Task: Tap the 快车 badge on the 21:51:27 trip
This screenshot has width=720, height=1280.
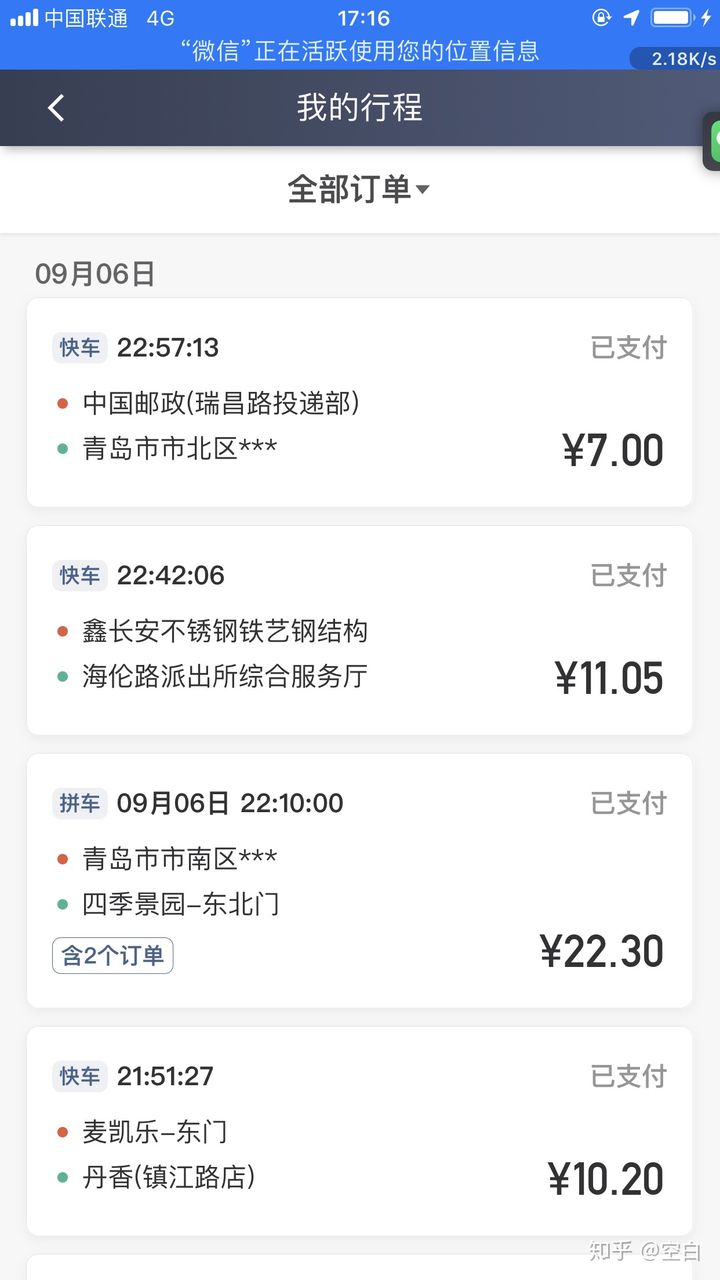Action: point(79,1076)
